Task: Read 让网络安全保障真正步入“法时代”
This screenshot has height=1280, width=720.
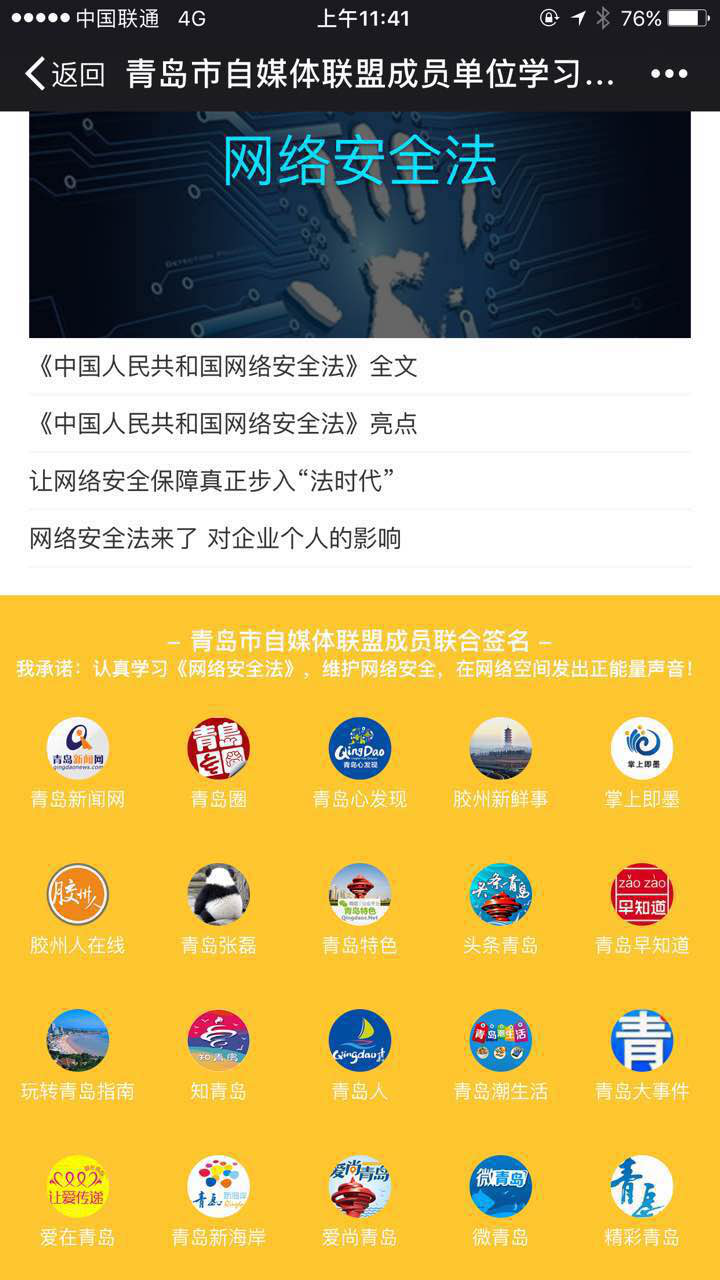Action: tap(212, 481)
